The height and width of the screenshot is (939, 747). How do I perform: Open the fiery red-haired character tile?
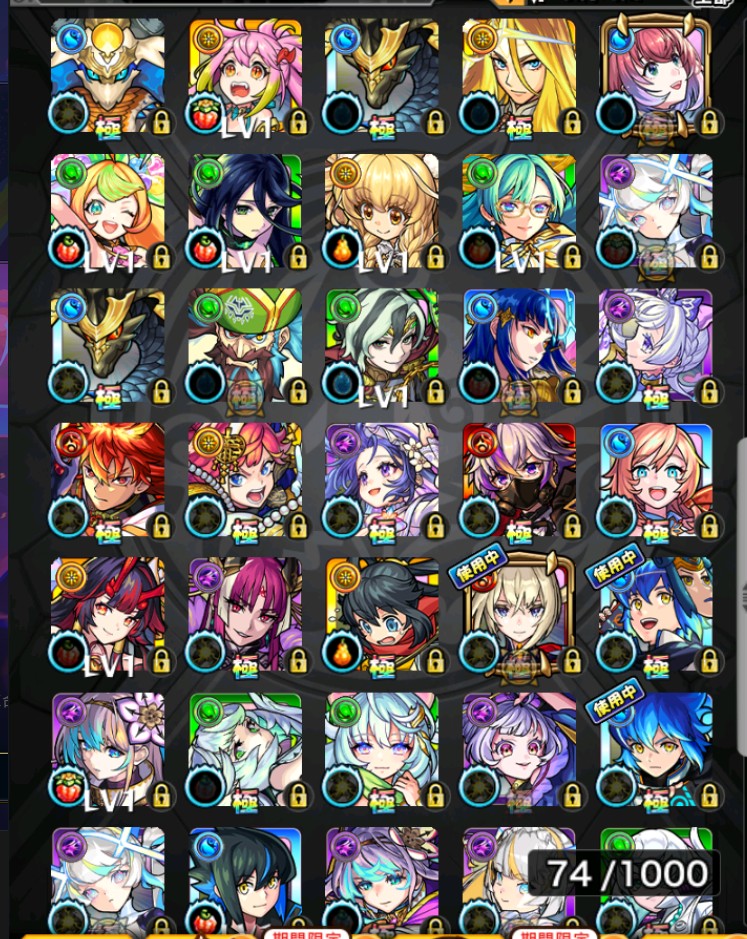[108, 480]
